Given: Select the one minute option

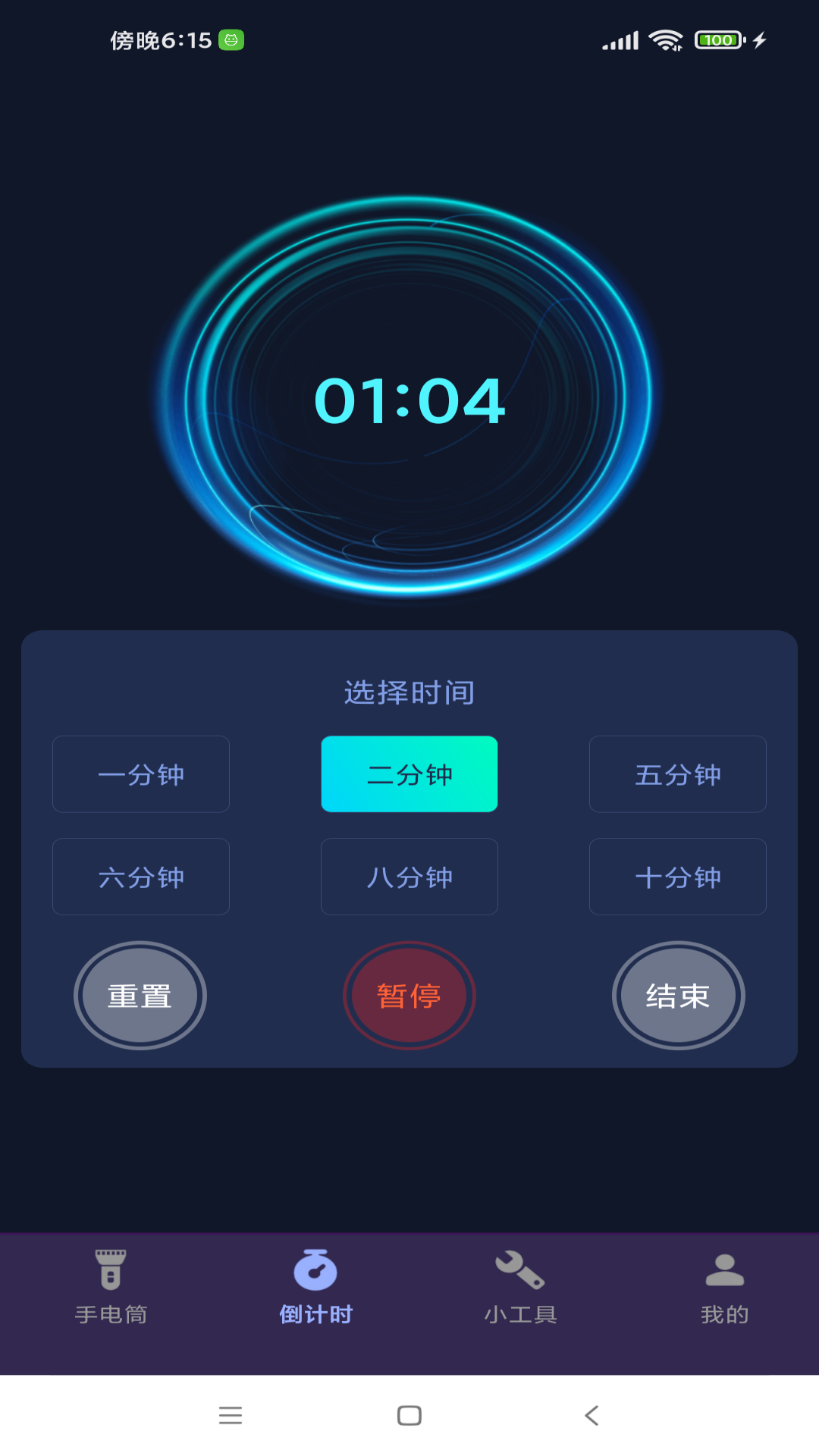Looking at the screenshot, I should coord(140,773).
